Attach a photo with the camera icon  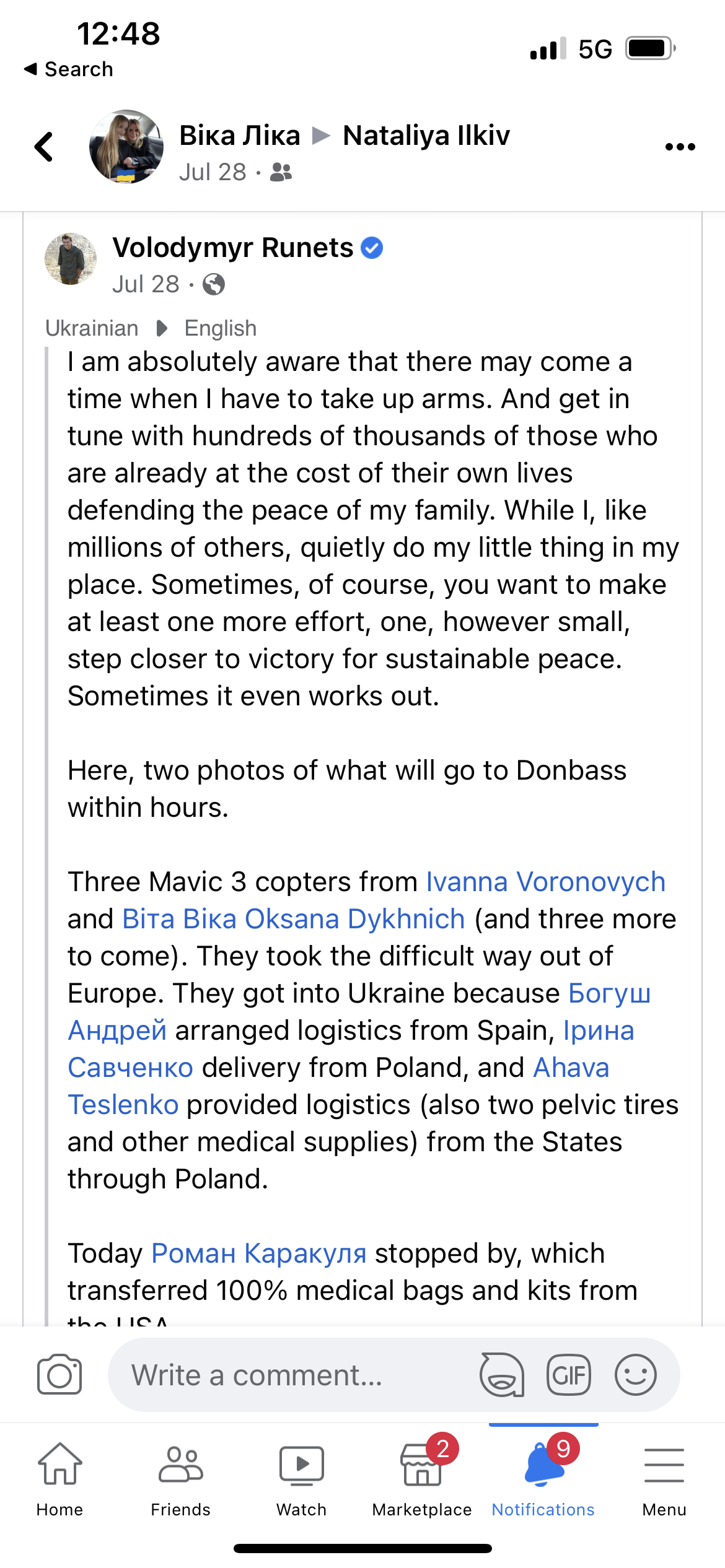(59, 1375)
